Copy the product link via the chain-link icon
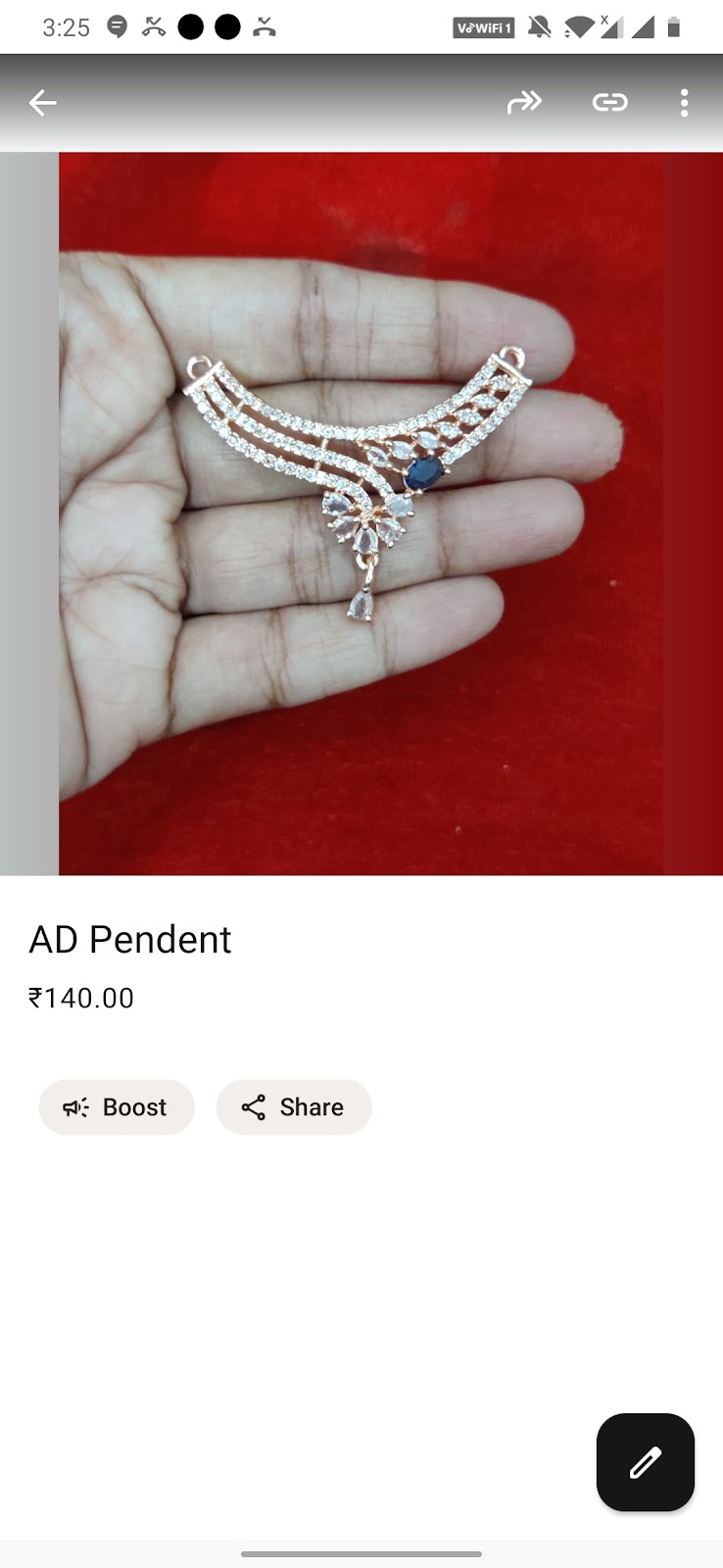 (609, 102)
